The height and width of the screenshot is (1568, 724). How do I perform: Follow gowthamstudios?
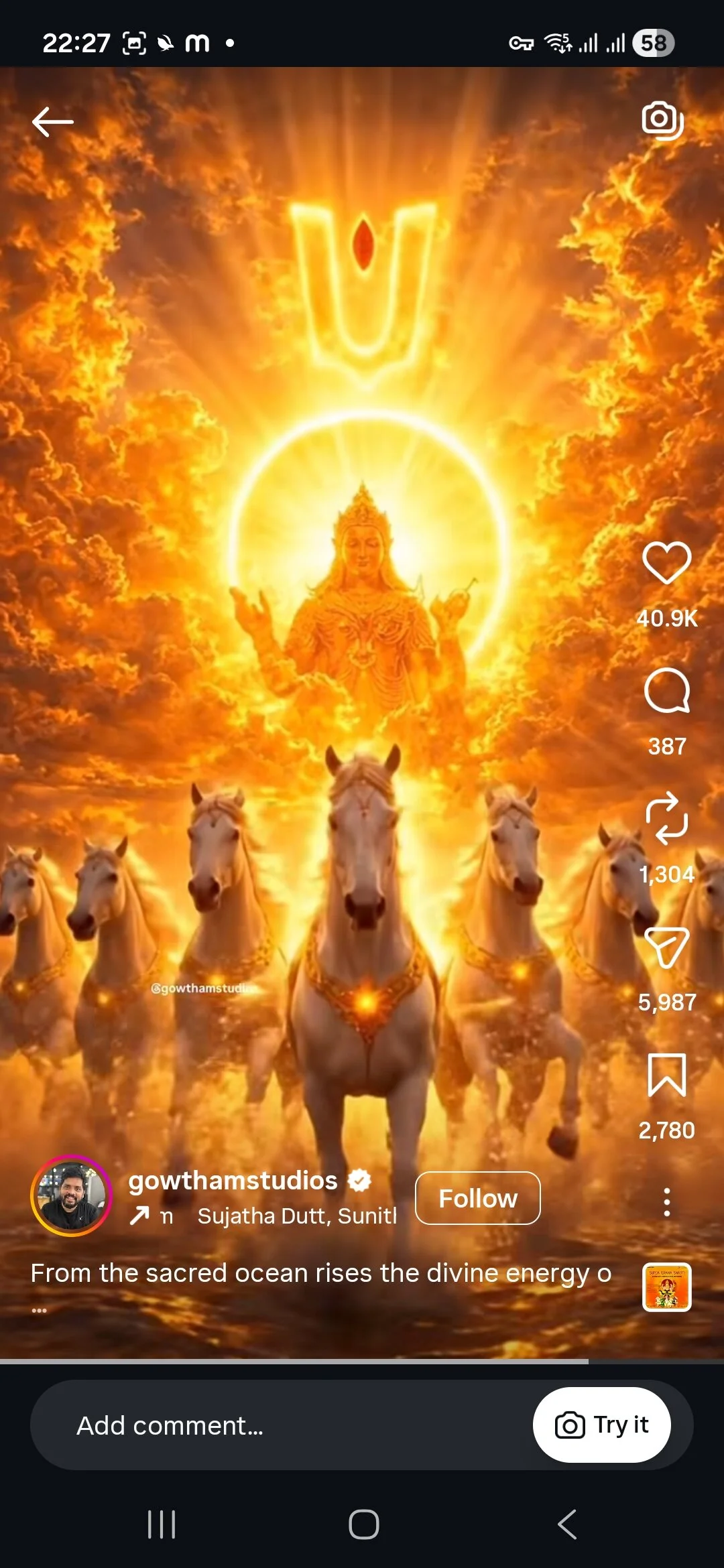tap(477, 1198)
